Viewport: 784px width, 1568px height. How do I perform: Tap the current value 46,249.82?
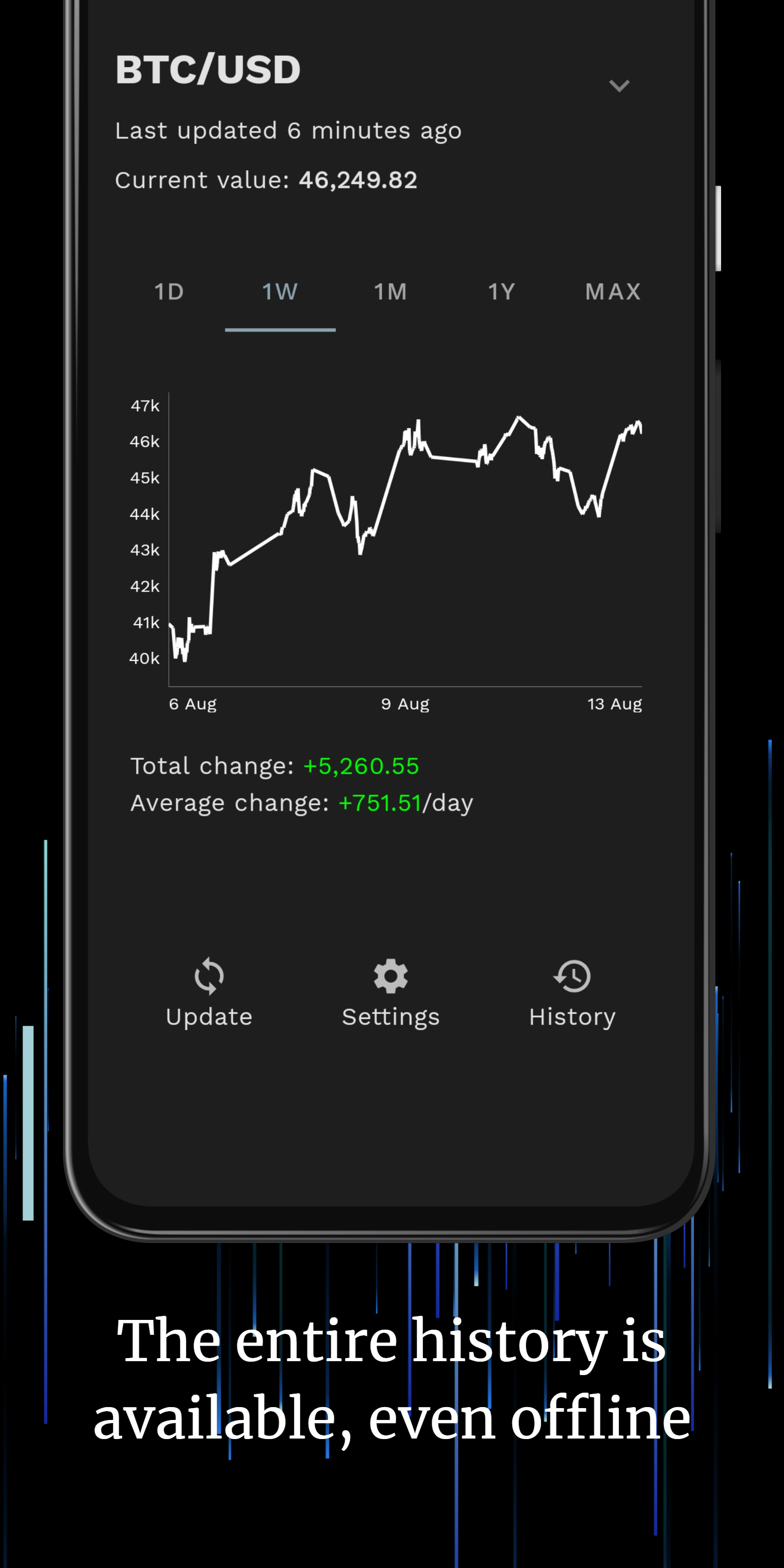click(357, 179)
